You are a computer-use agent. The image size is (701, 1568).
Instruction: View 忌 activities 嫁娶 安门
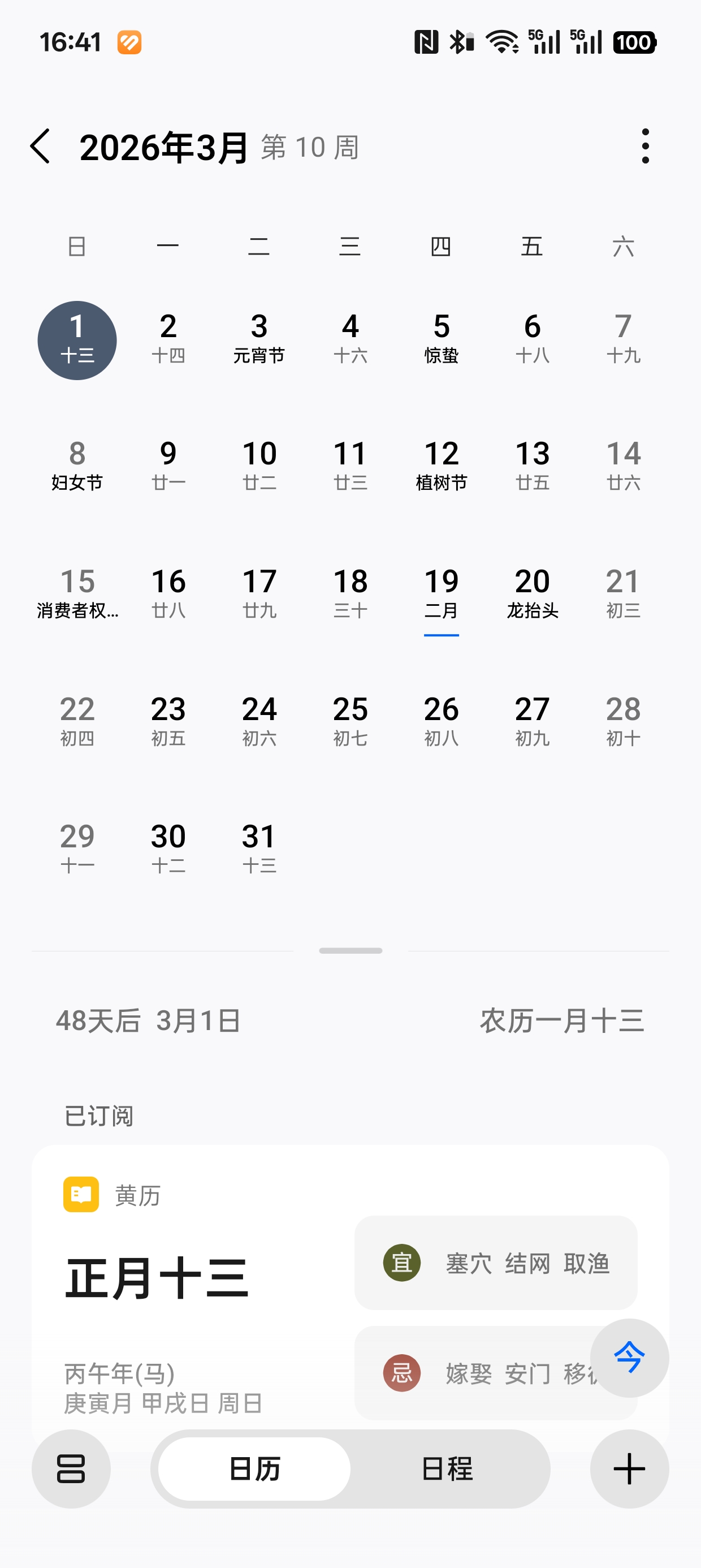point(481,1373)
